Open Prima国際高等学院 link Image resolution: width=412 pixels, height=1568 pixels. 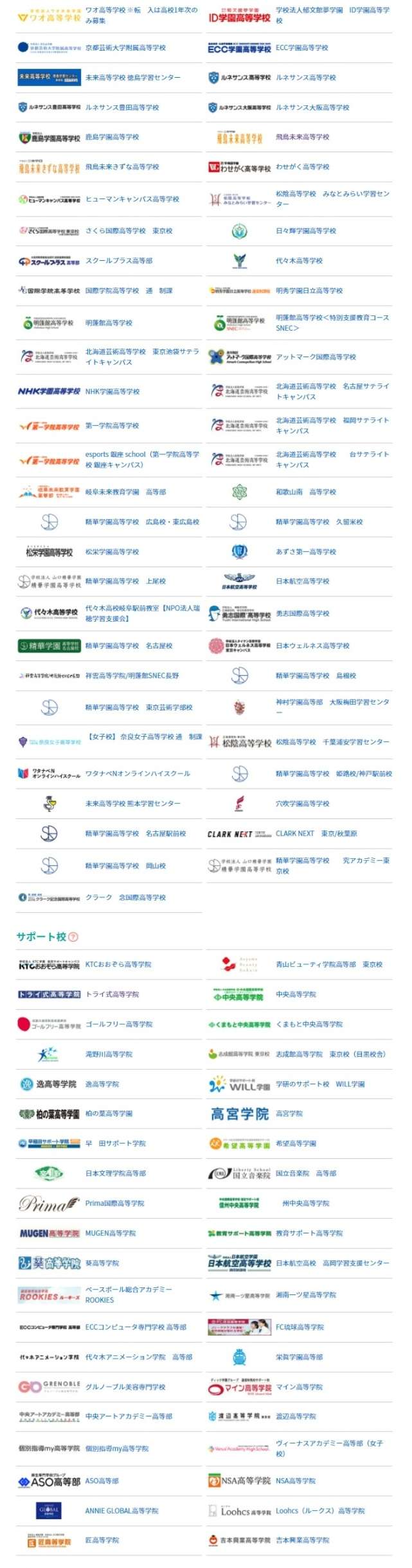click(114, 1203)
